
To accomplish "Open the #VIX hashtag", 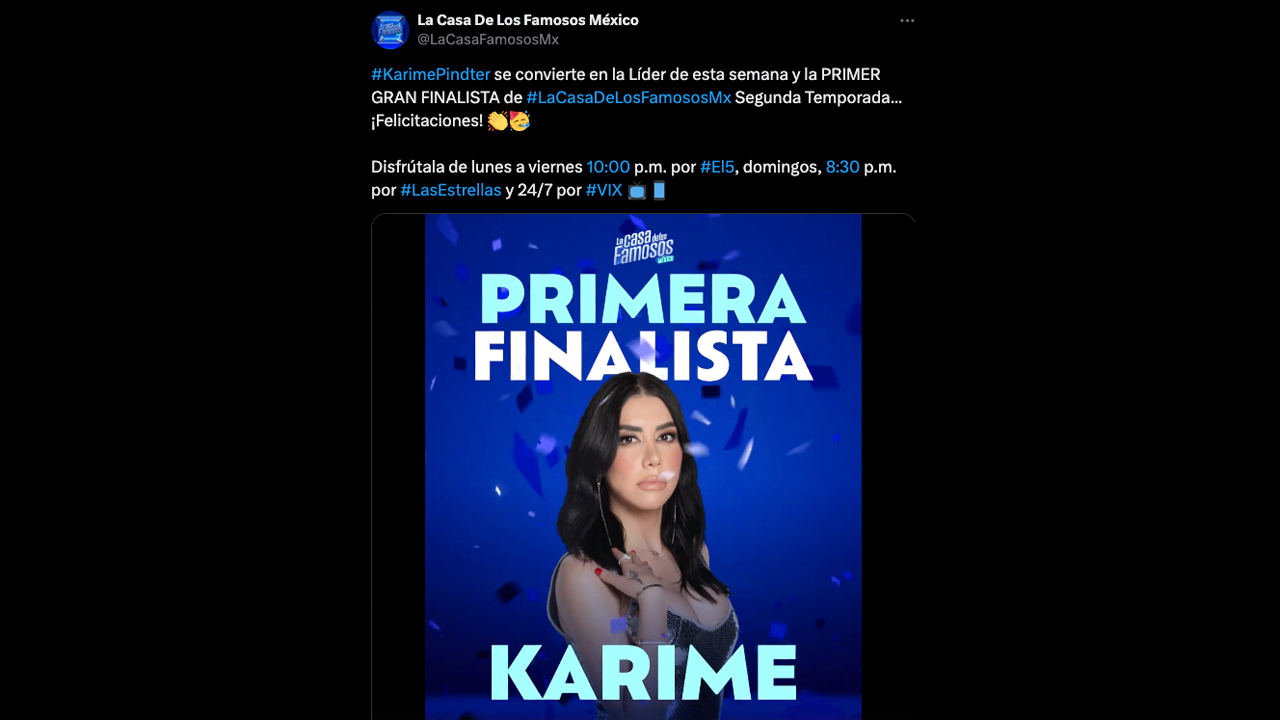I will (604, 190).
